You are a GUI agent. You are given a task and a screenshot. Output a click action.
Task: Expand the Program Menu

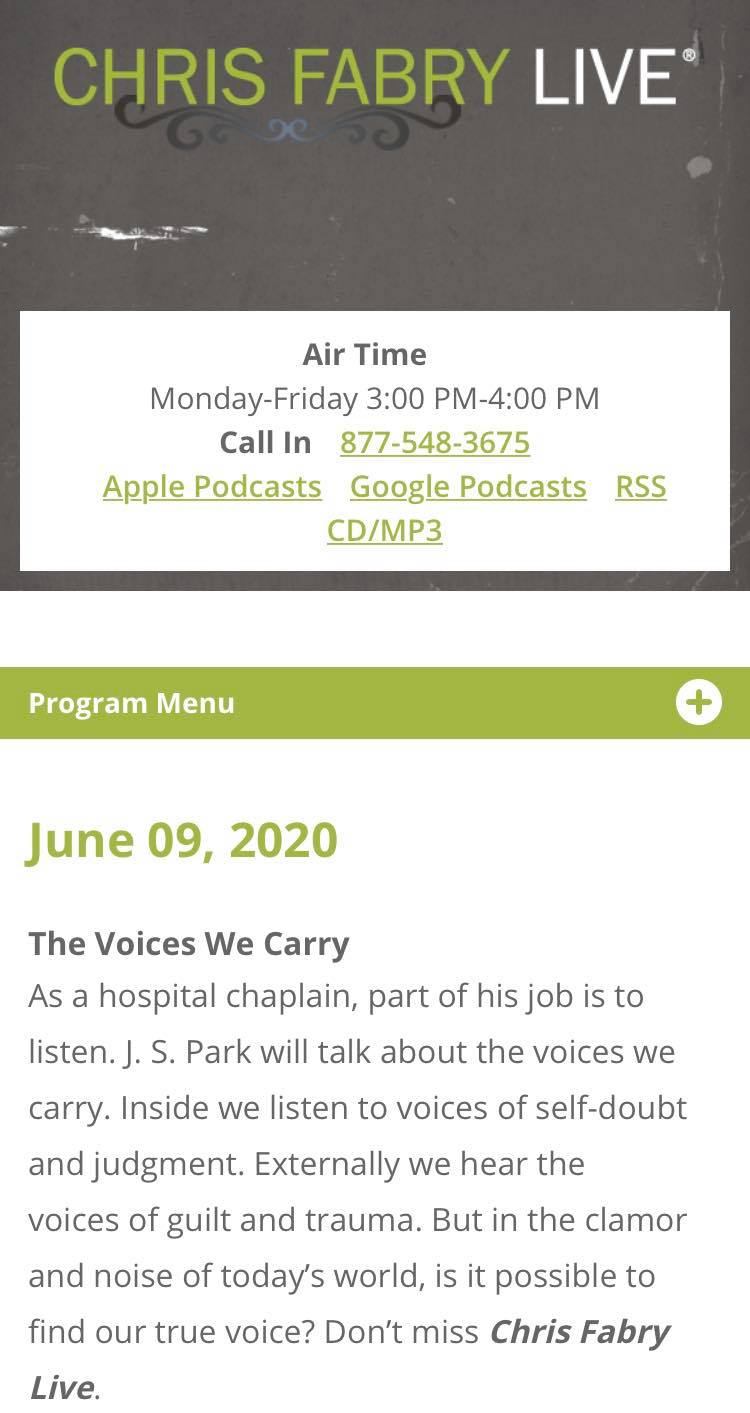pos(698,703)
